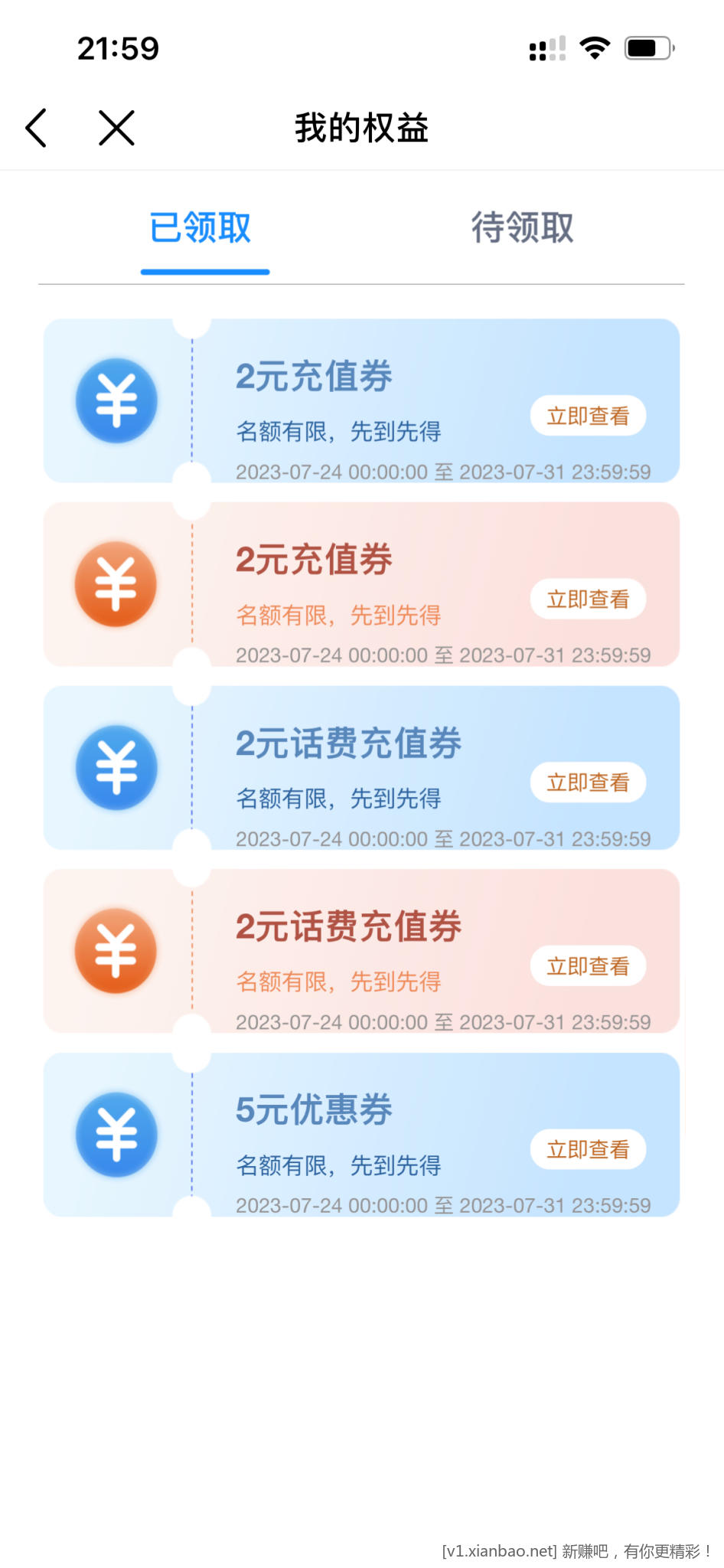View the blue 2元话费充值券 coupon via 立即查看

588,782
